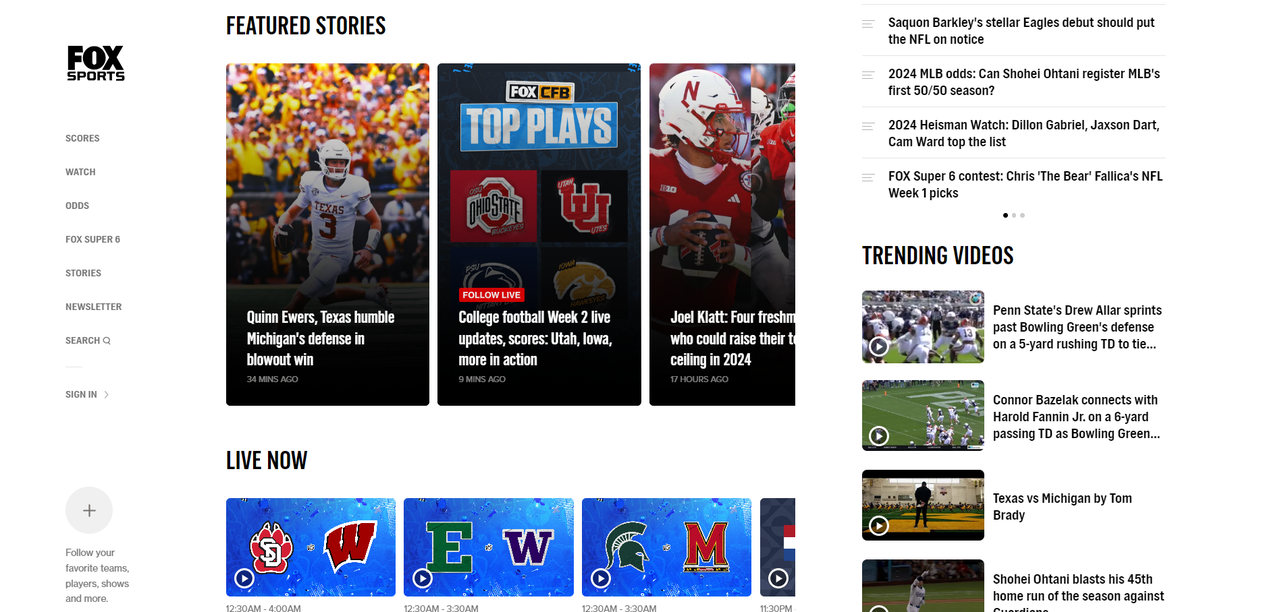Screen dimensions: 1280x612
Task: Open the 2024 Heisman Watch article
Action: pos(1023,133)
